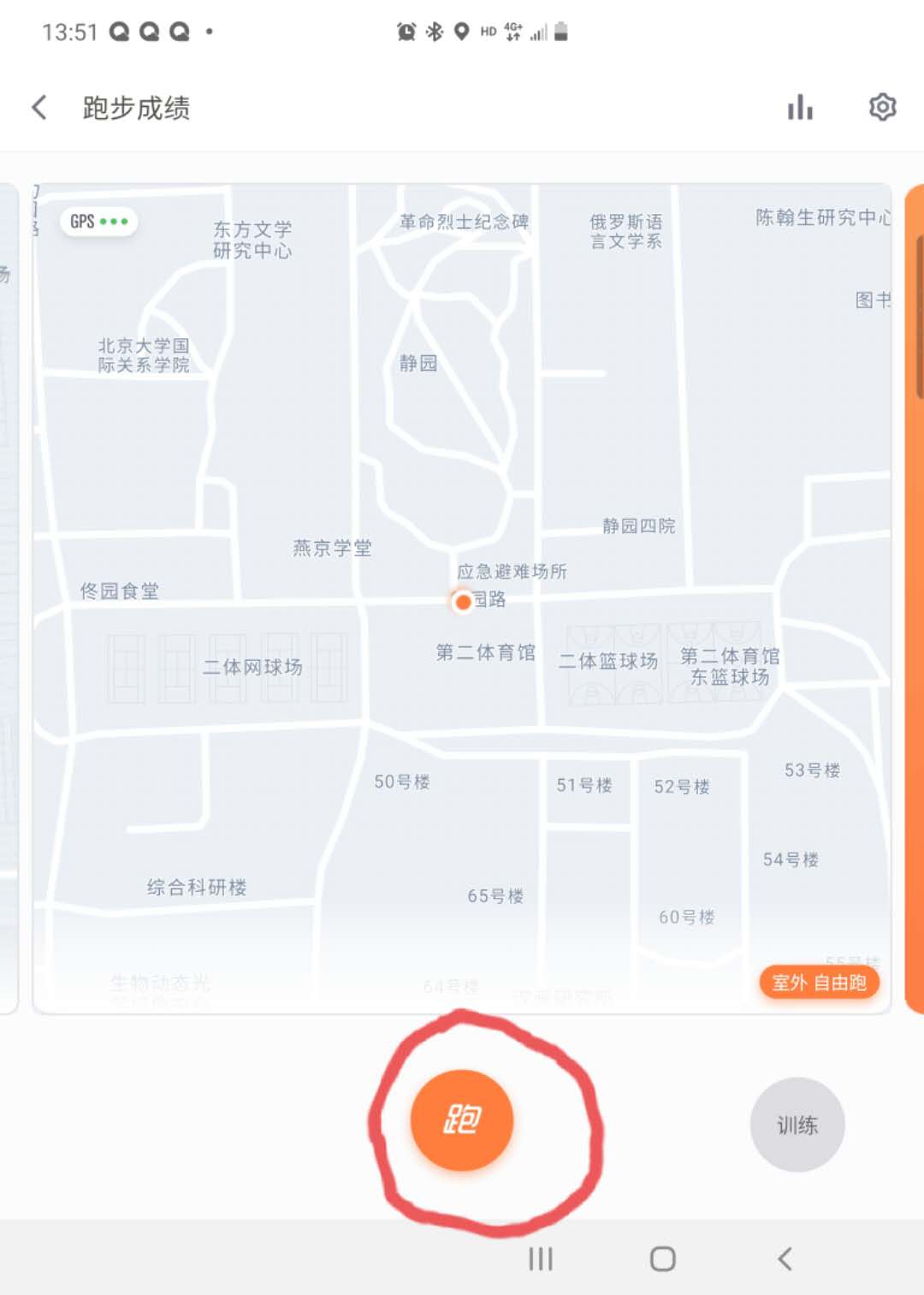
Task: Start a run with the orange 跑 button
Action: click(462, 1120)
